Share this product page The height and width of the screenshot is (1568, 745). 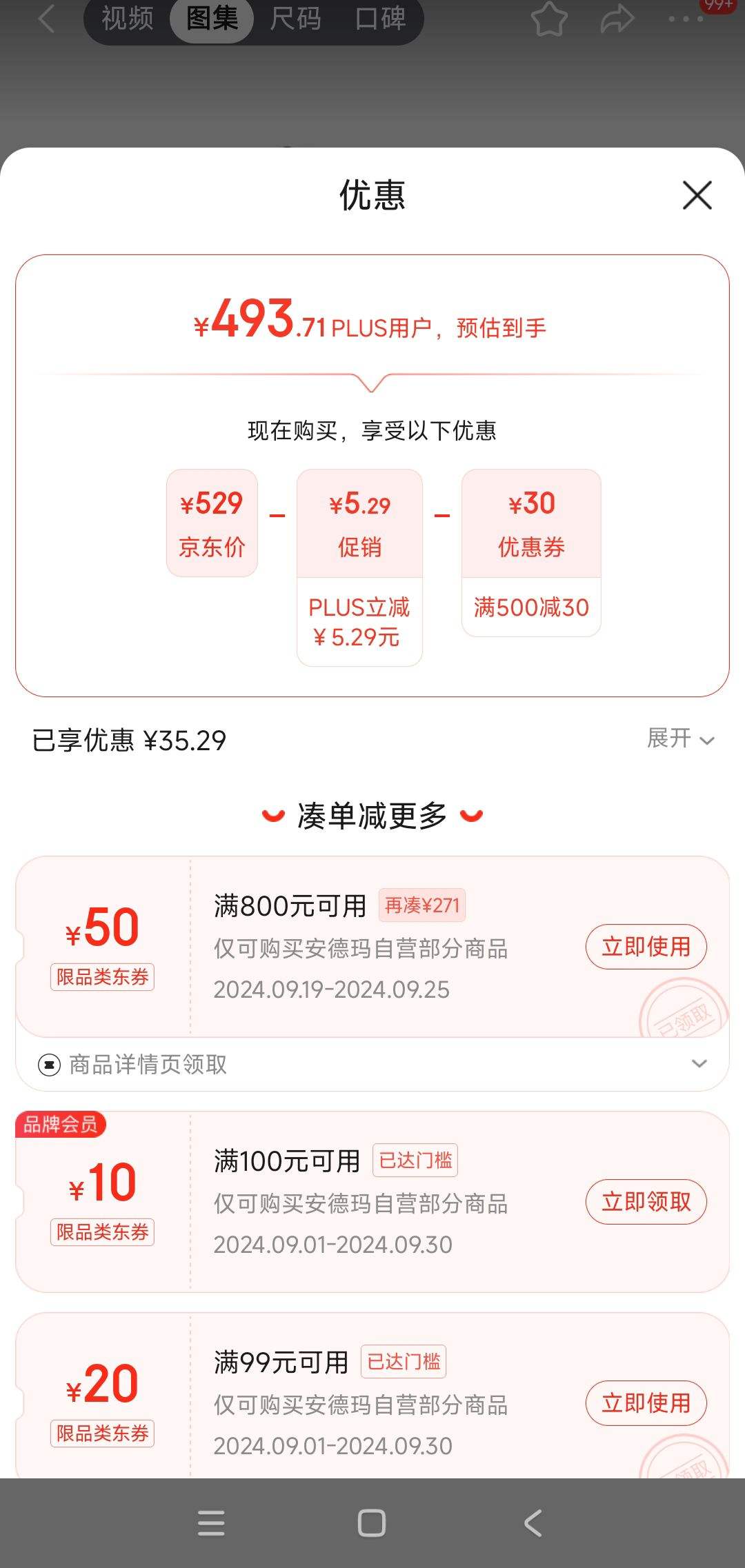point(617,19)
